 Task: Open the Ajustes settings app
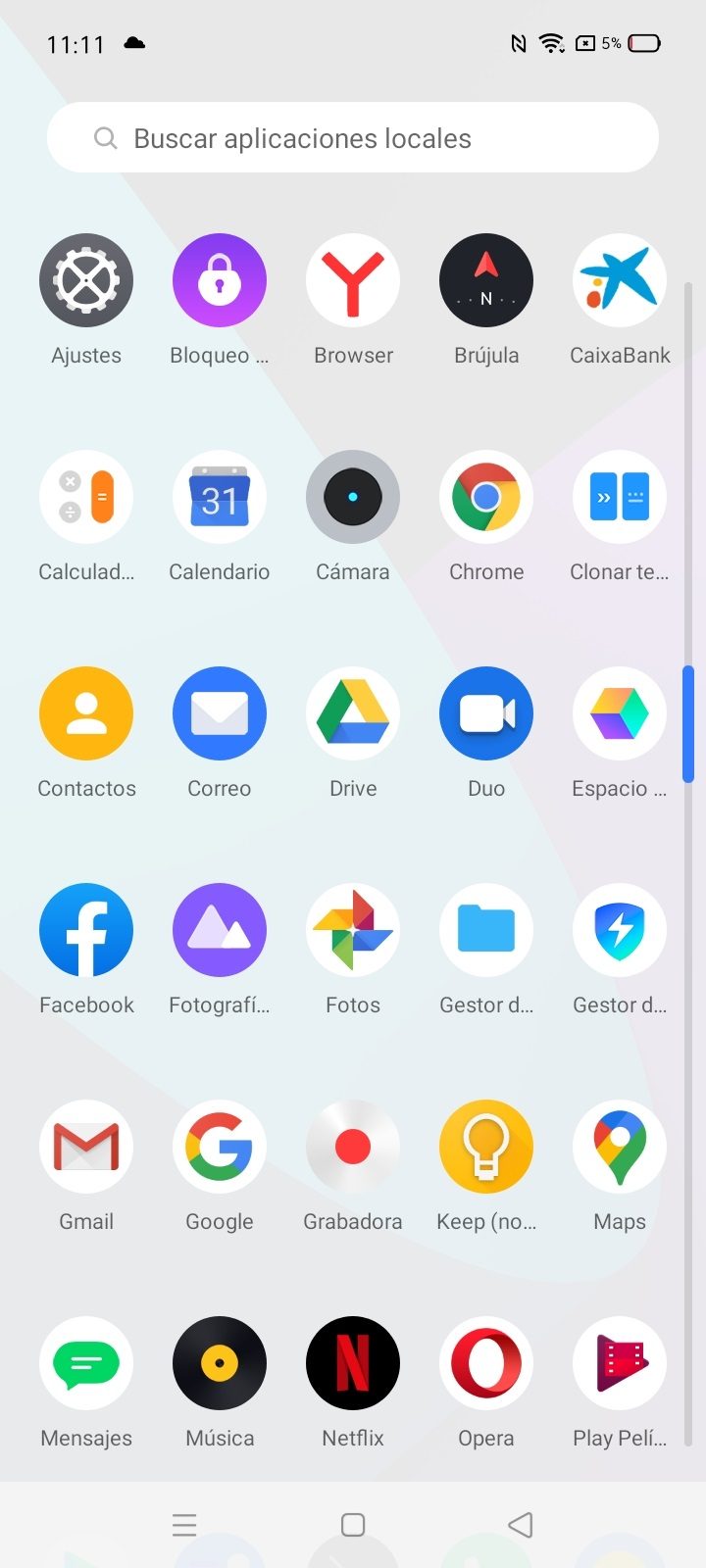pos(86,281)
